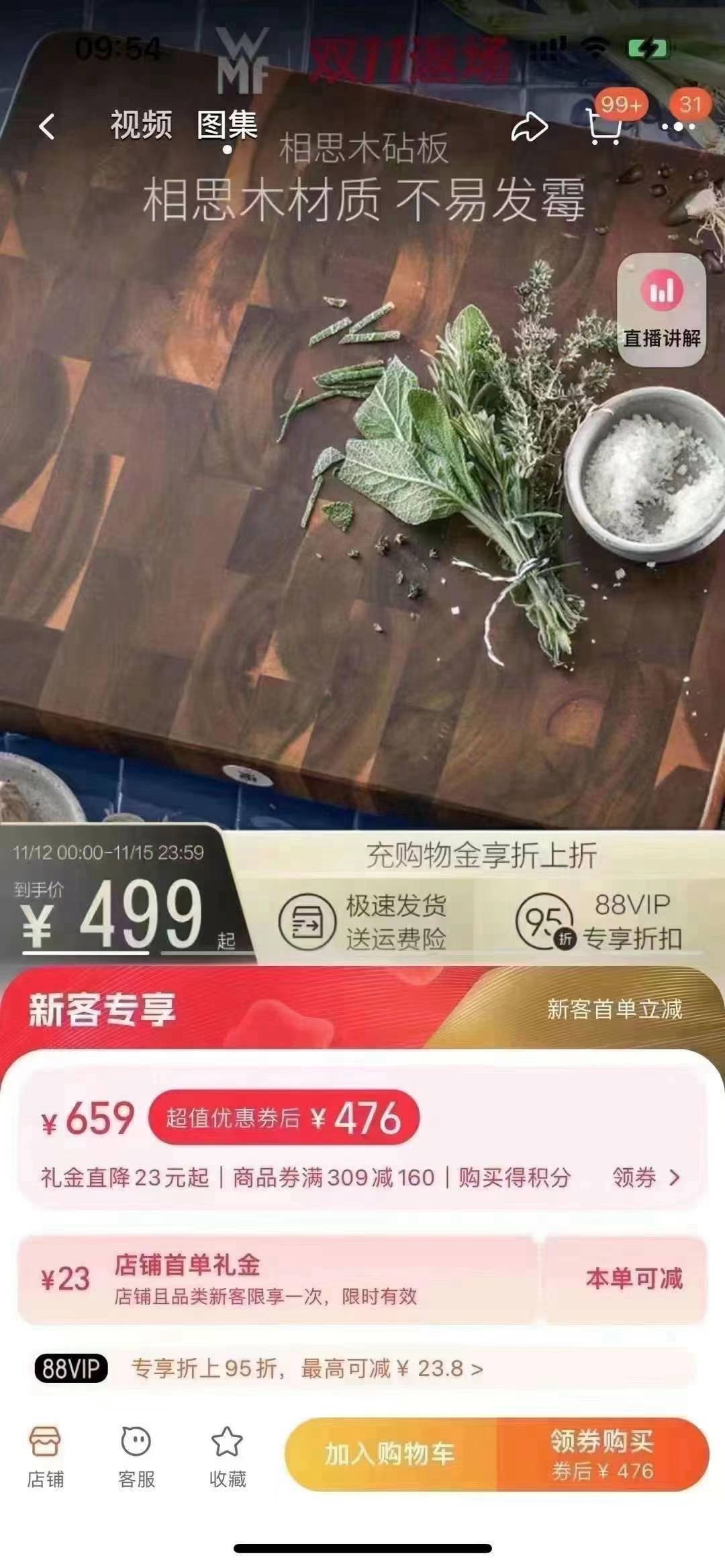Add product to 收藏 favorites
The width and height of the screenshot is (725, 1568).
(227, 1453)
